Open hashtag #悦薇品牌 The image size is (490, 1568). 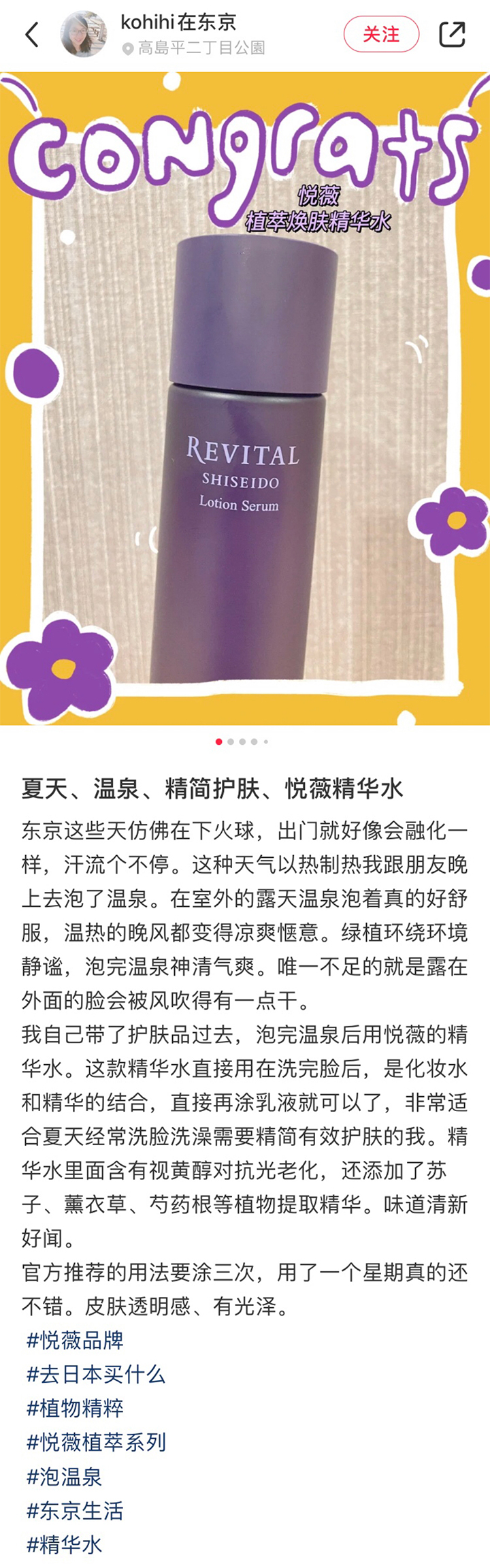pos(75,1340)
